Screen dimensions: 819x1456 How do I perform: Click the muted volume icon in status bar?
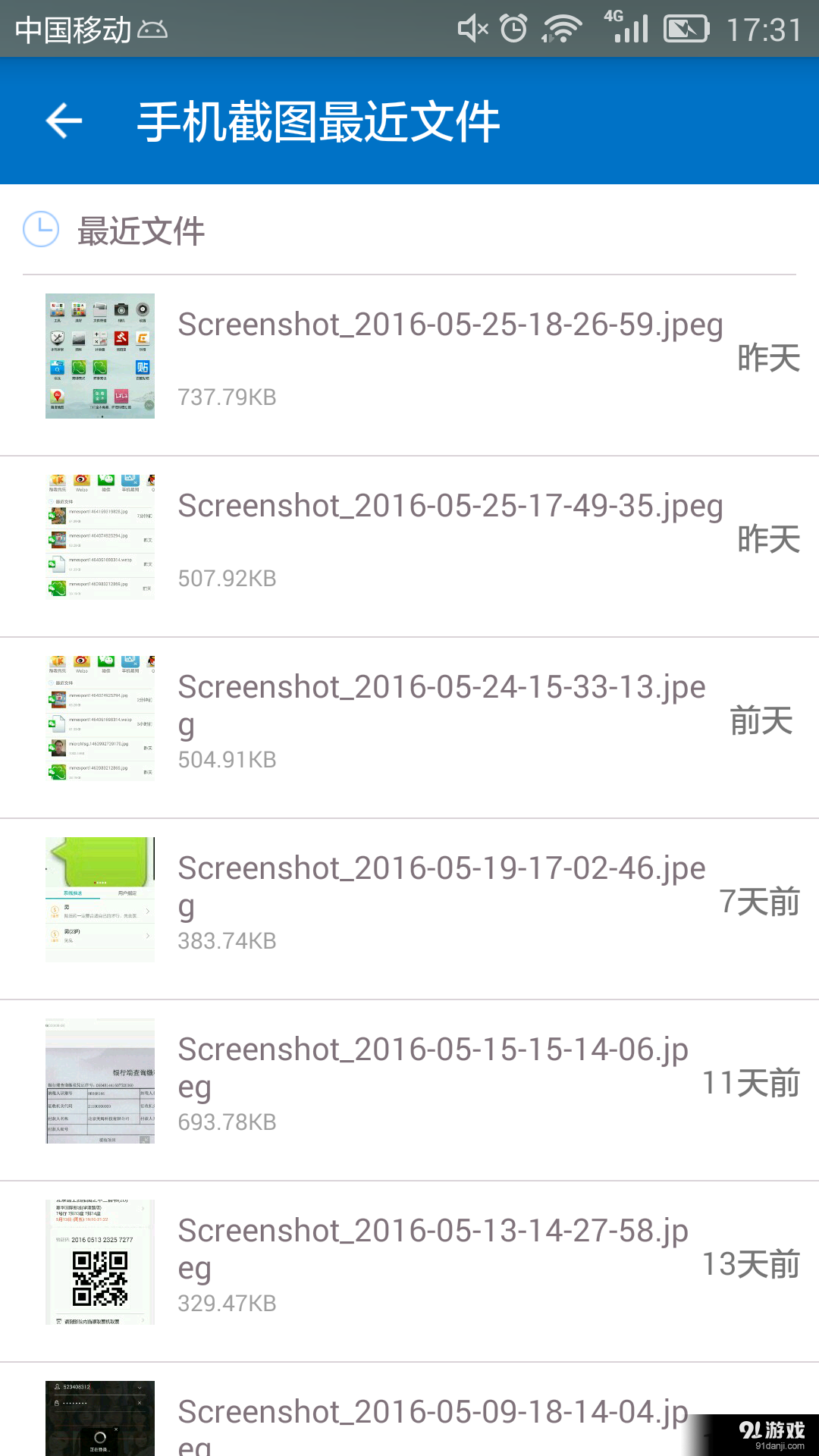(472, 27)
